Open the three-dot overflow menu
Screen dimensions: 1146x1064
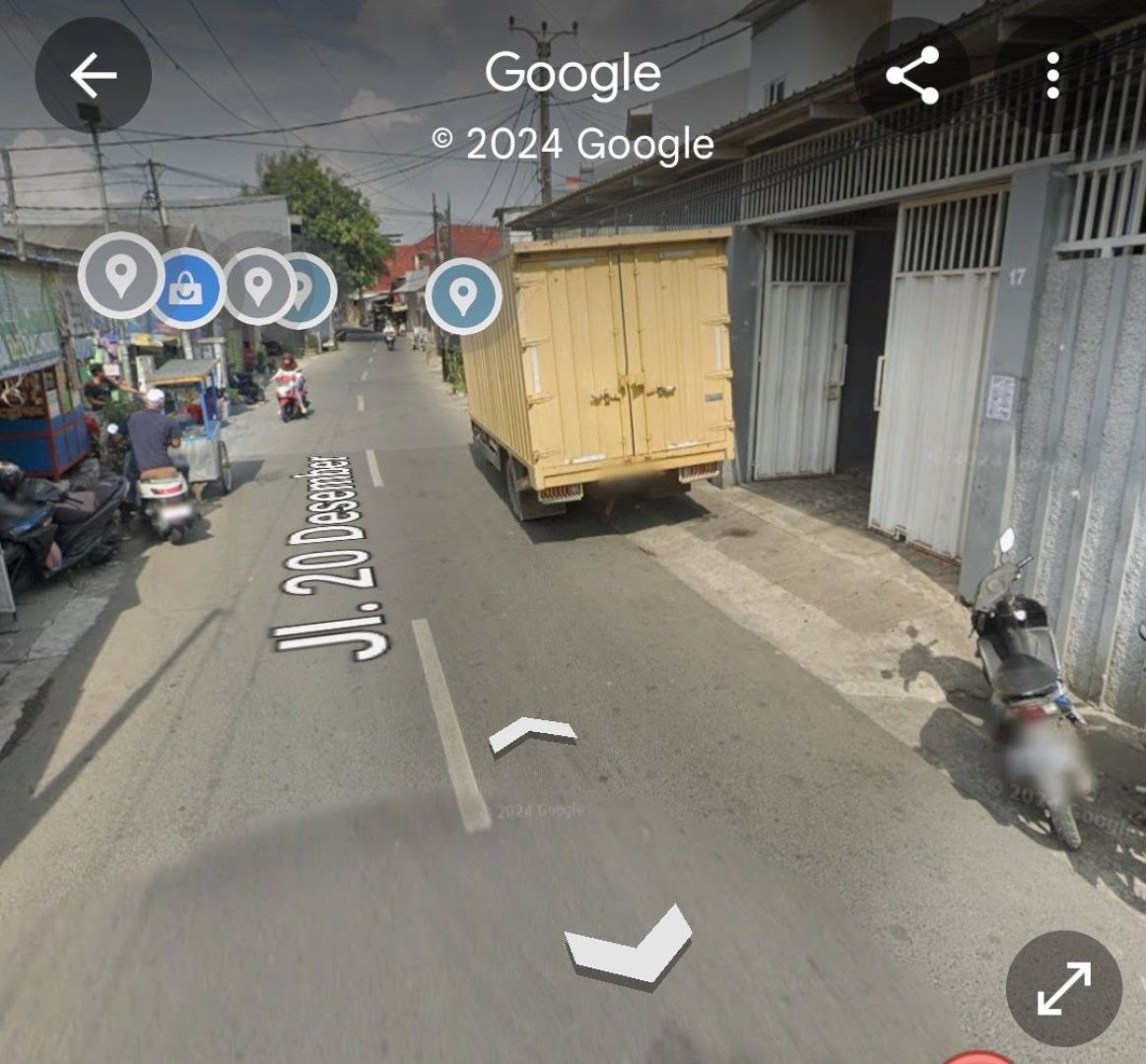point(1052,76)
